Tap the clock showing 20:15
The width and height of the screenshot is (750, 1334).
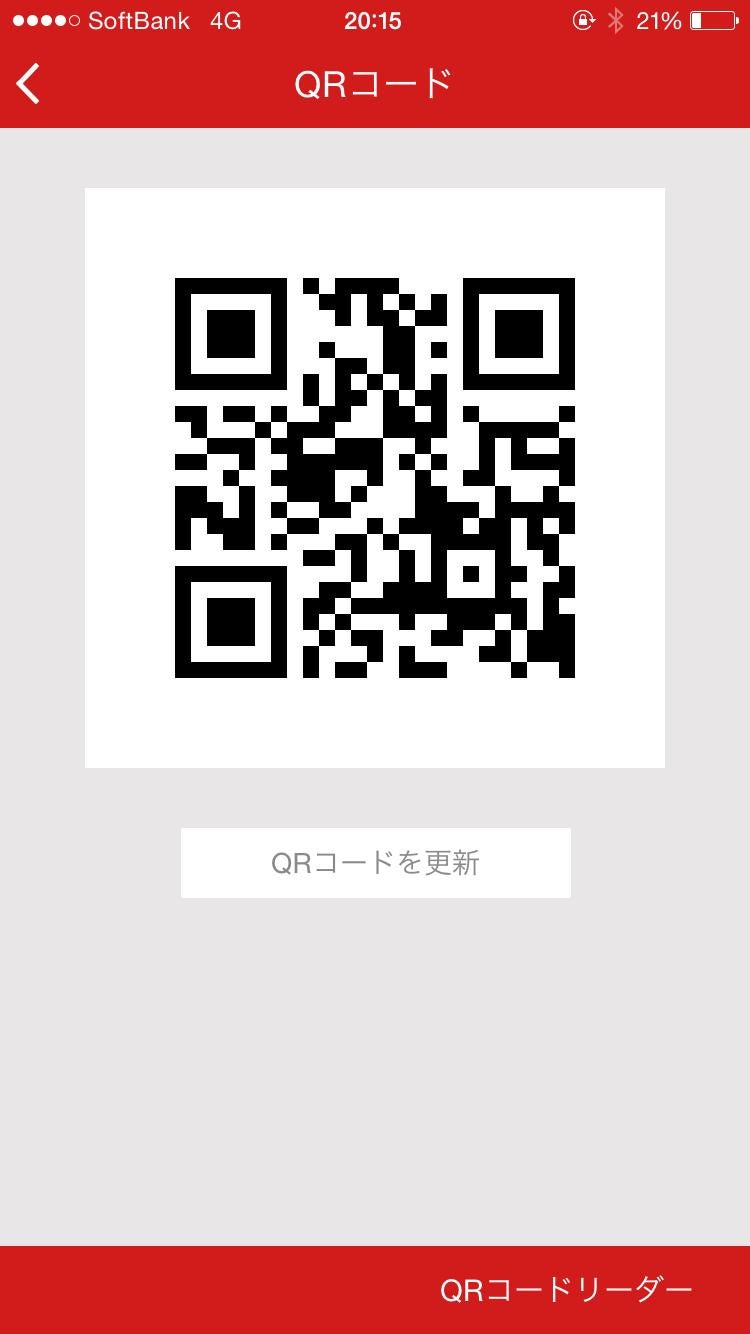[x=374, y=20]
